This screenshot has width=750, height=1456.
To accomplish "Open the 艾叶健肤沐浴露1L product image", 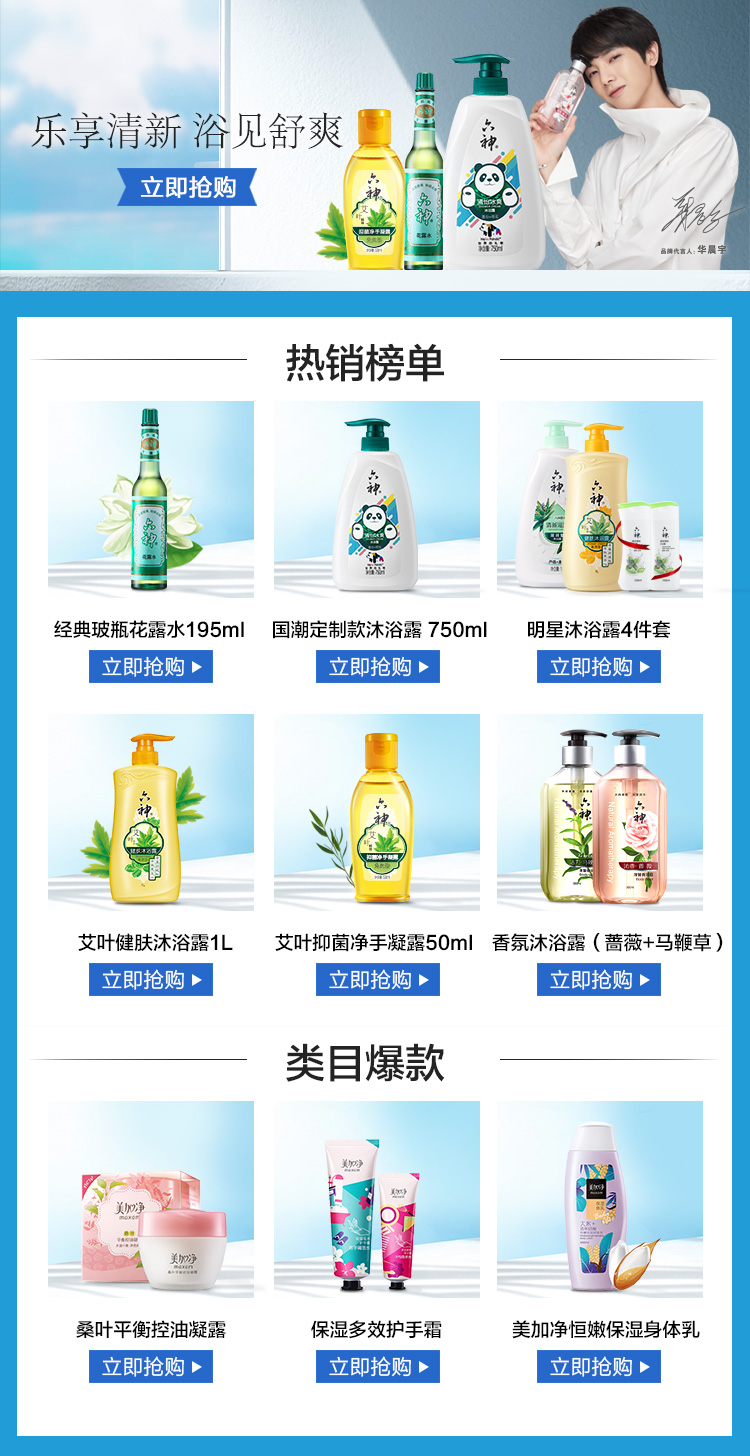I will pos(151,812).
